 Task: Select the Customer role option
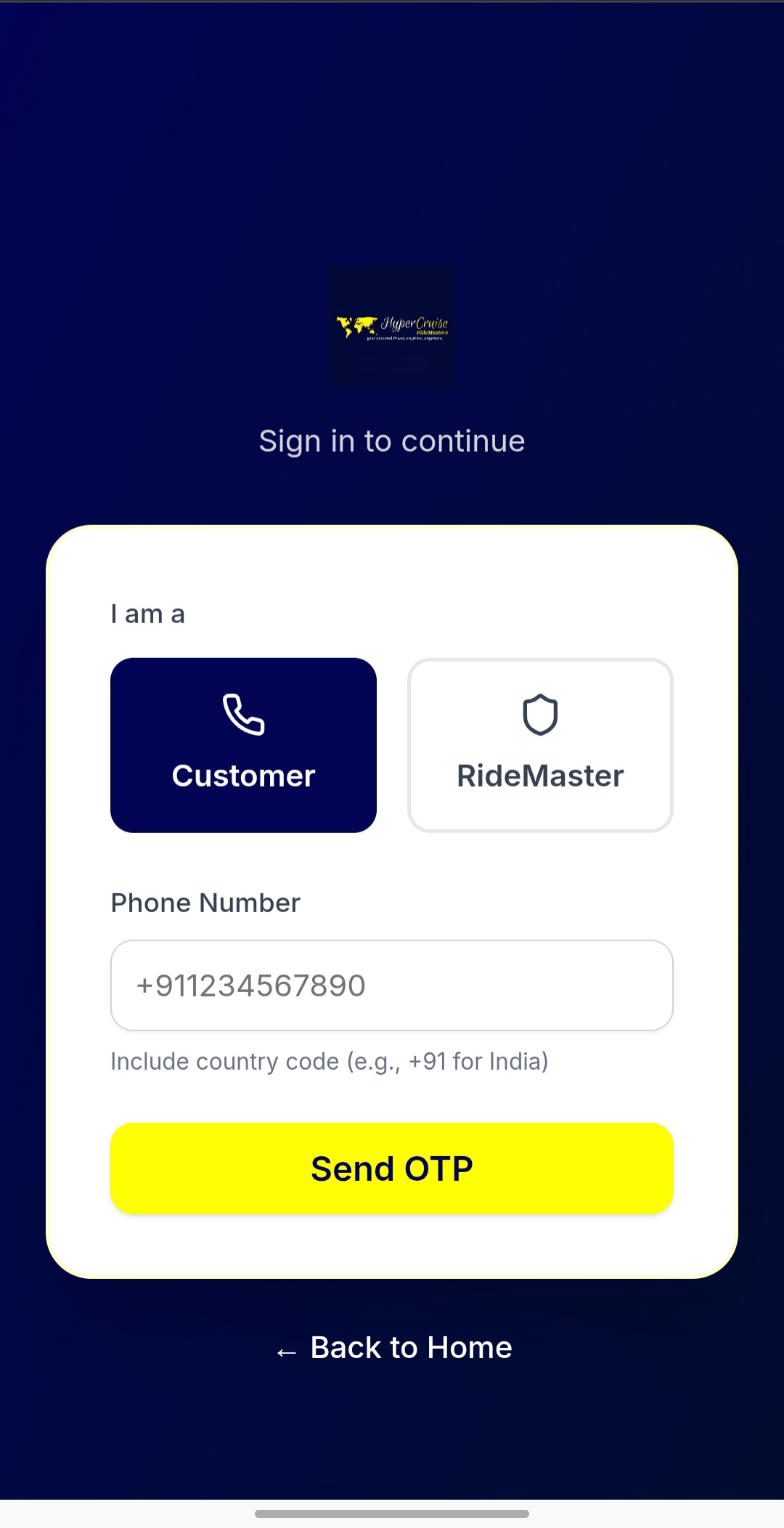click(243, 745)
